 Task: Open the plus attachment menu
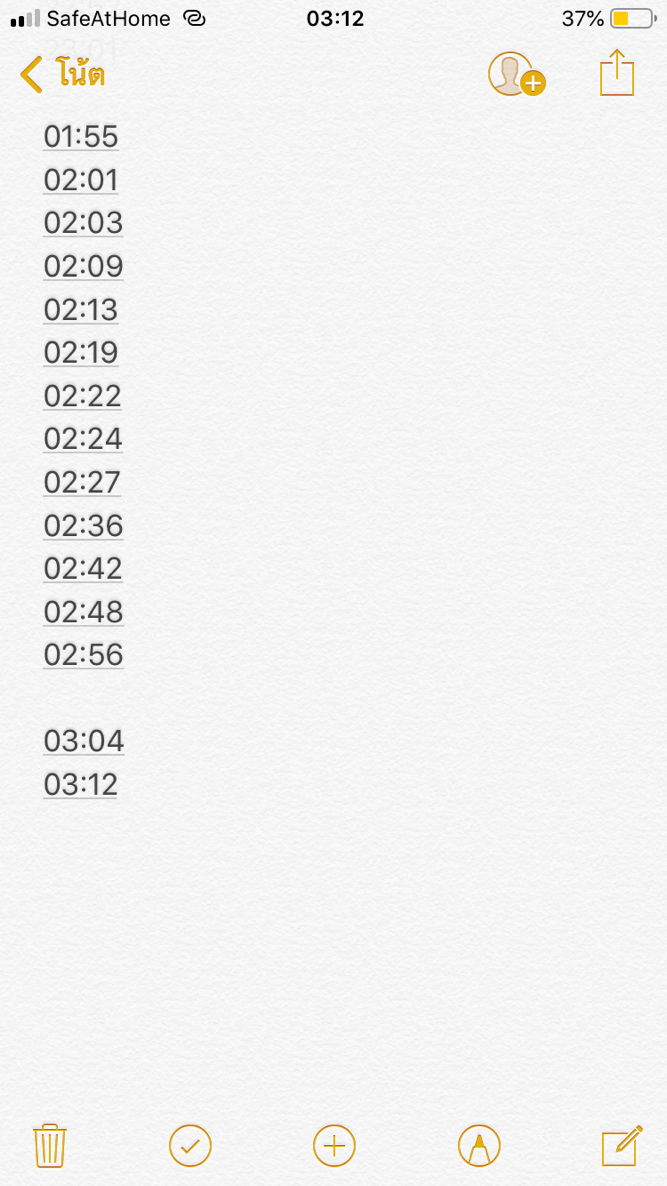334,1145
